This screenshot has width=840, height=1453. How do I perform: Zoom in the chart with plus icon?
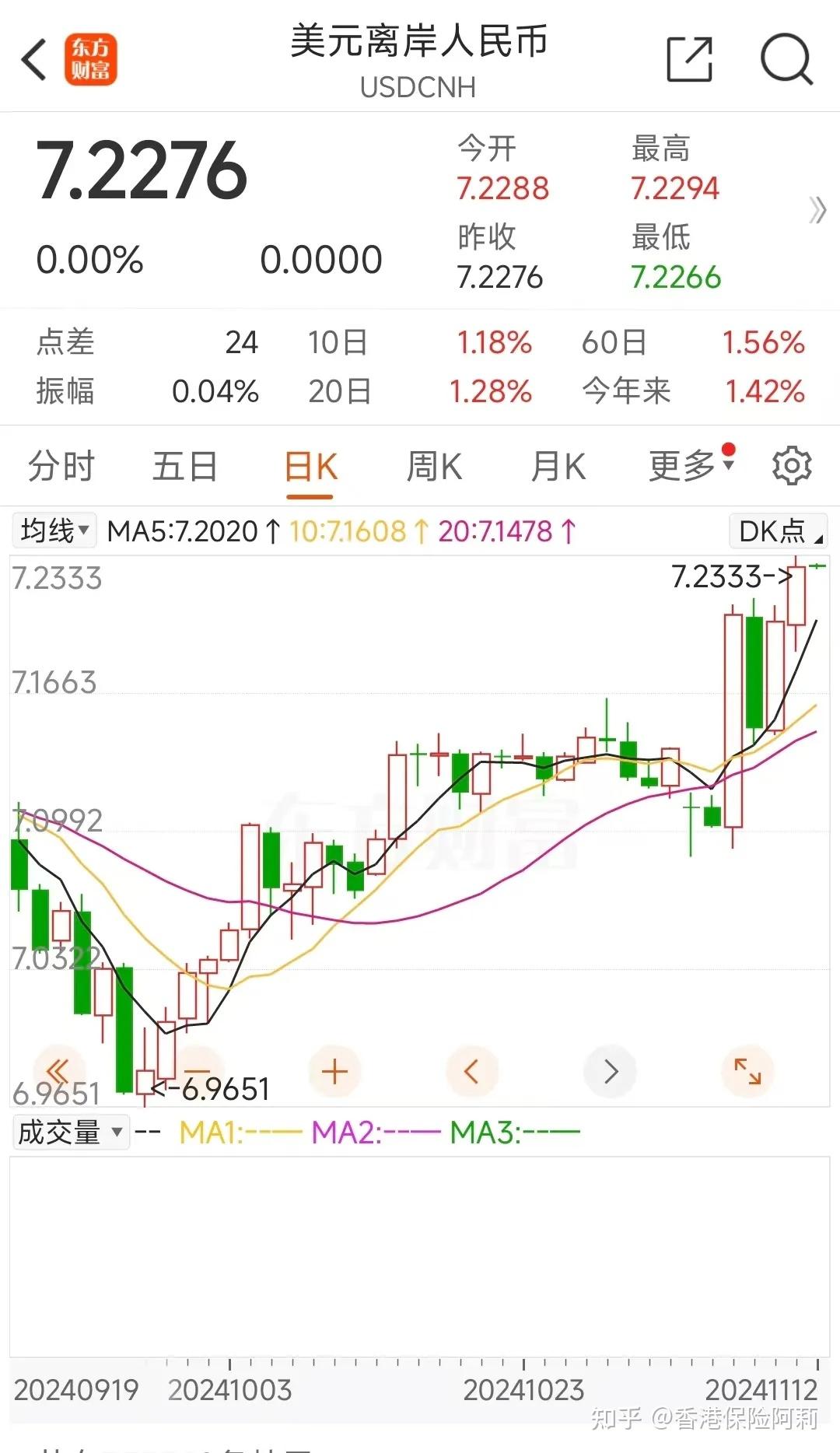click(334, 1071)
